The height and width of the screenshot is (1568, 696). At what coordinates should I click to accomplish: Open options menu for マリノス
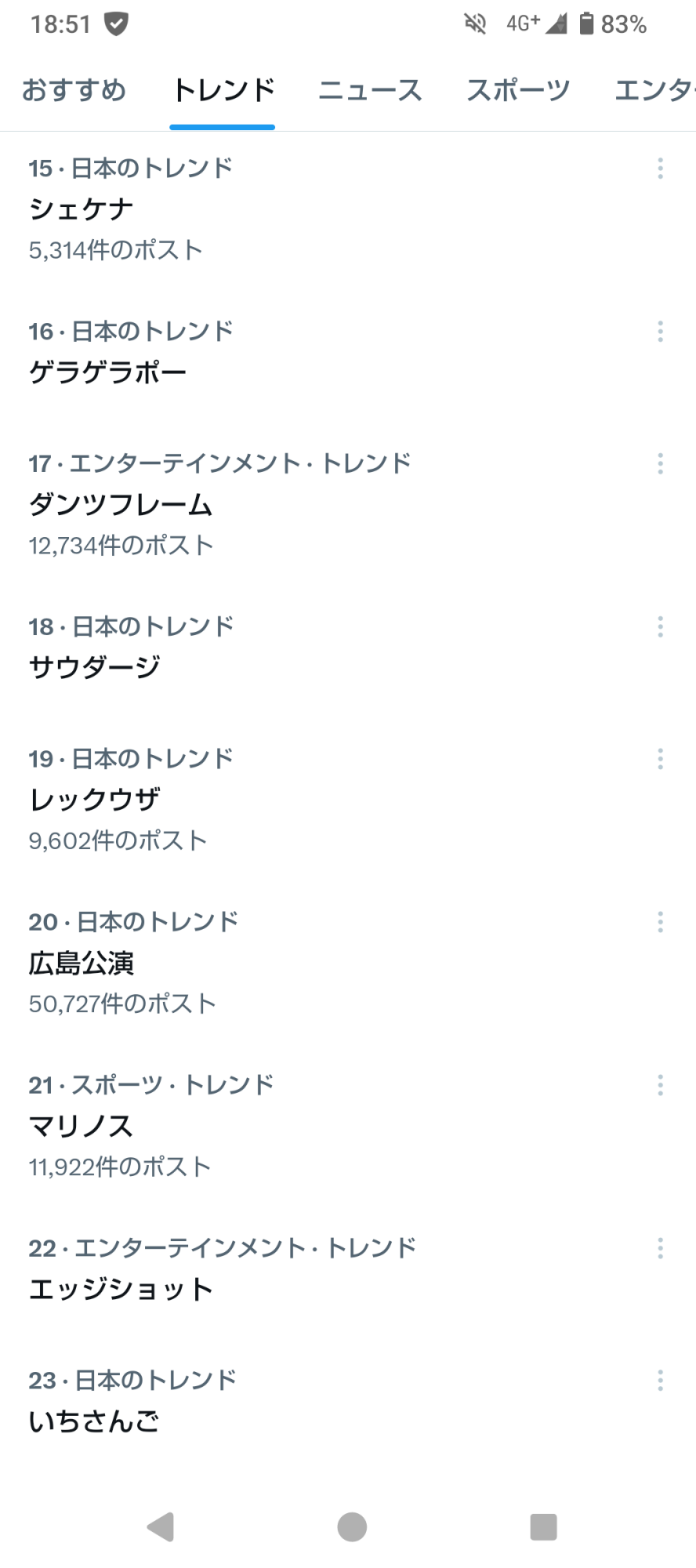pyautogui.click(x=661, y=1085)
